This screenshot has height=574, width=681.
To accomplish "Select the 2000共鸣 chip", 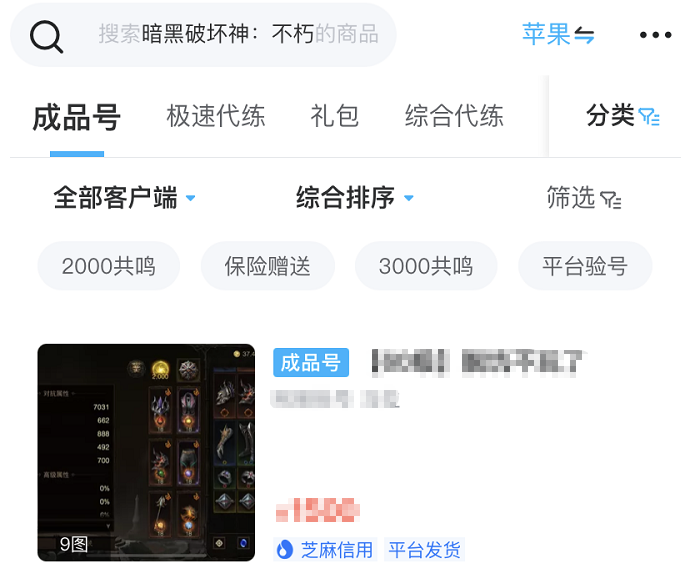I will 109,266.
